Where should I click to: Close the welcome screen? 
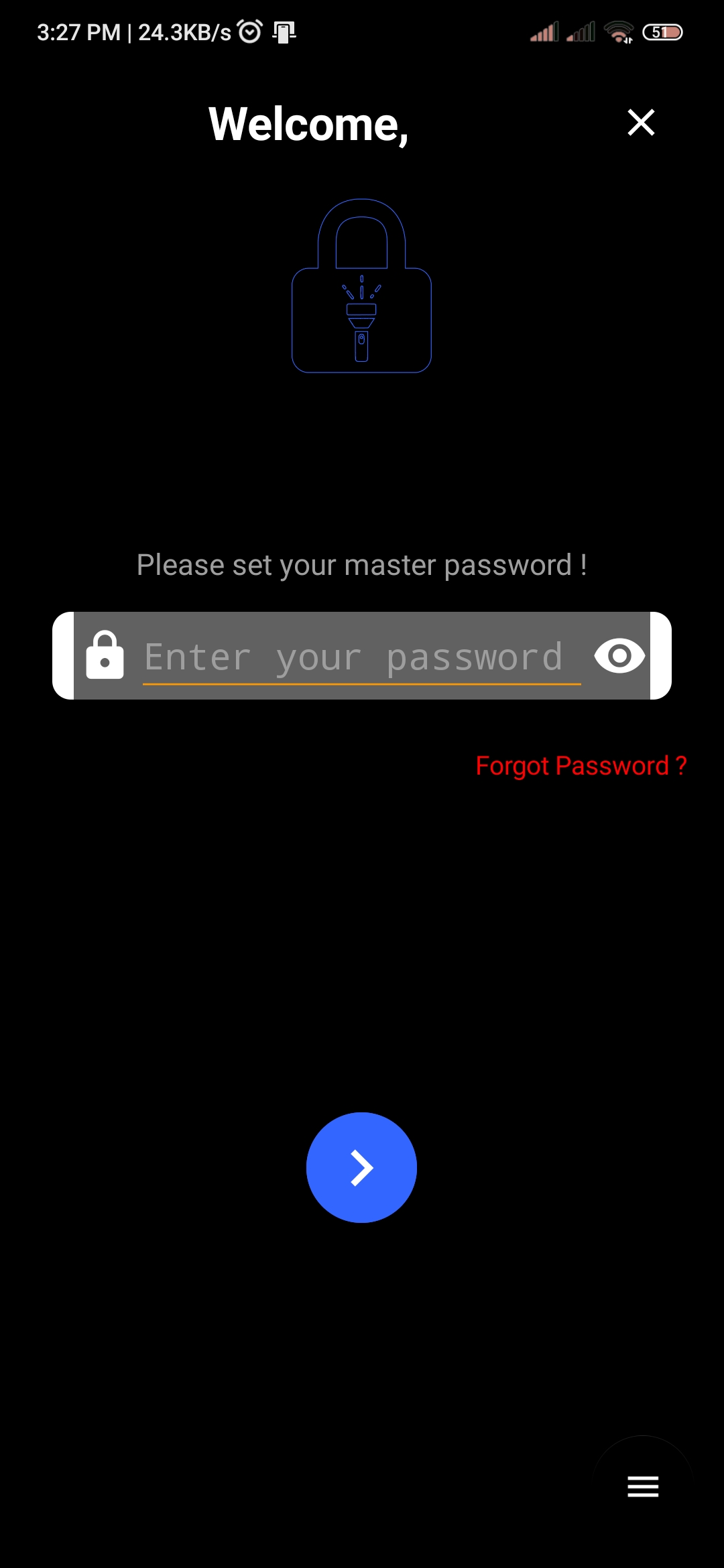pos(641,123)
